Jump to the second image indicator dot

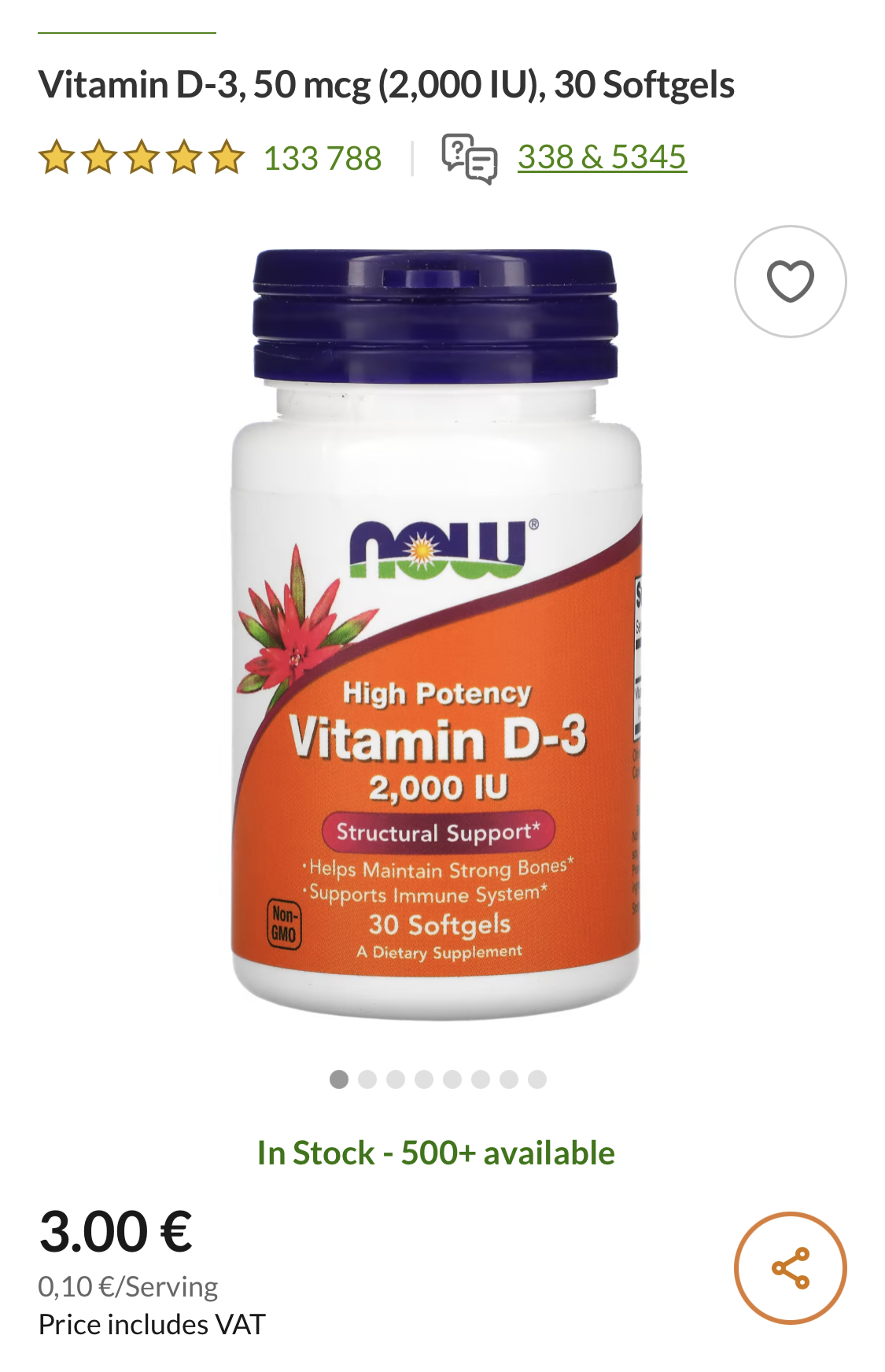point(367,1080)
